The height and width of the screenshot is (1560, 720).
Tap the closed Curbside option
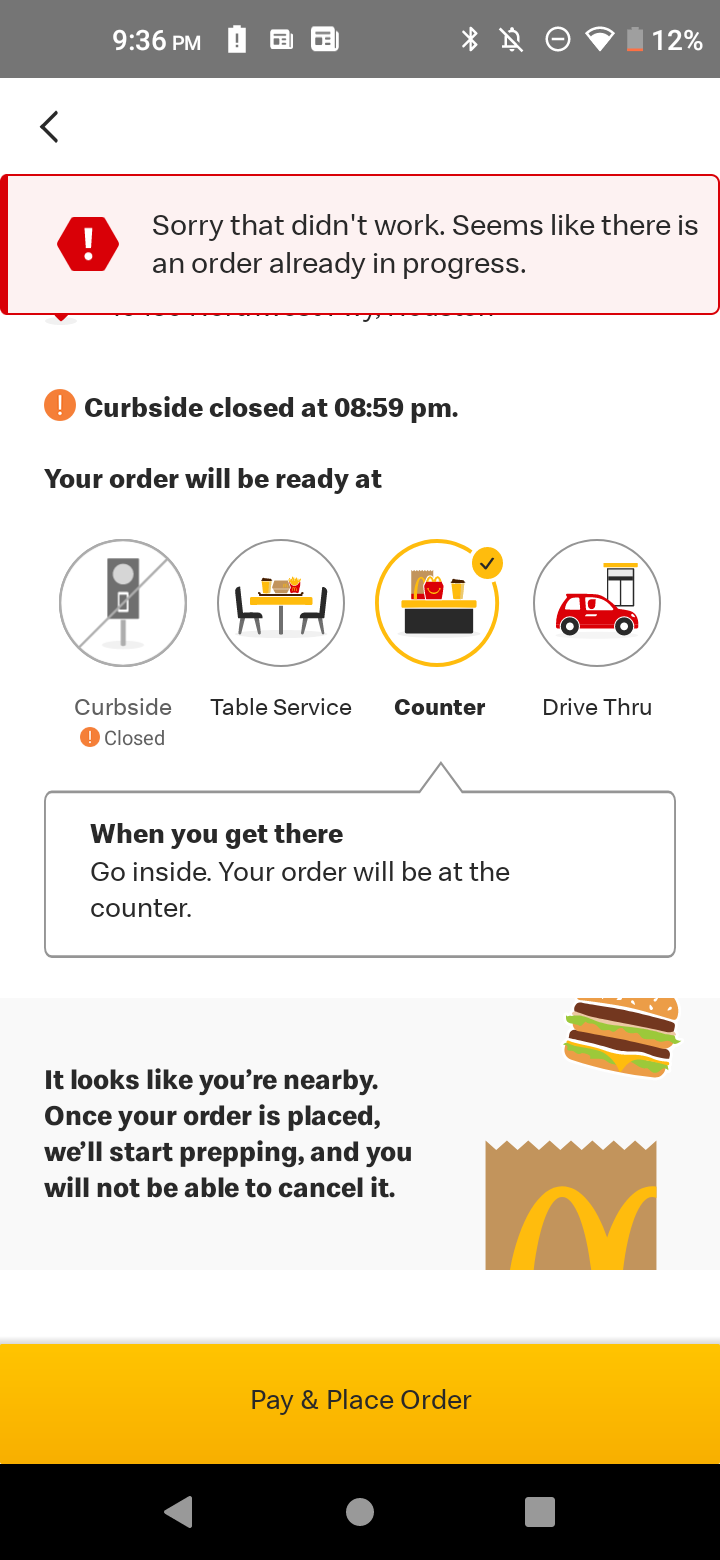pos(123,603)
